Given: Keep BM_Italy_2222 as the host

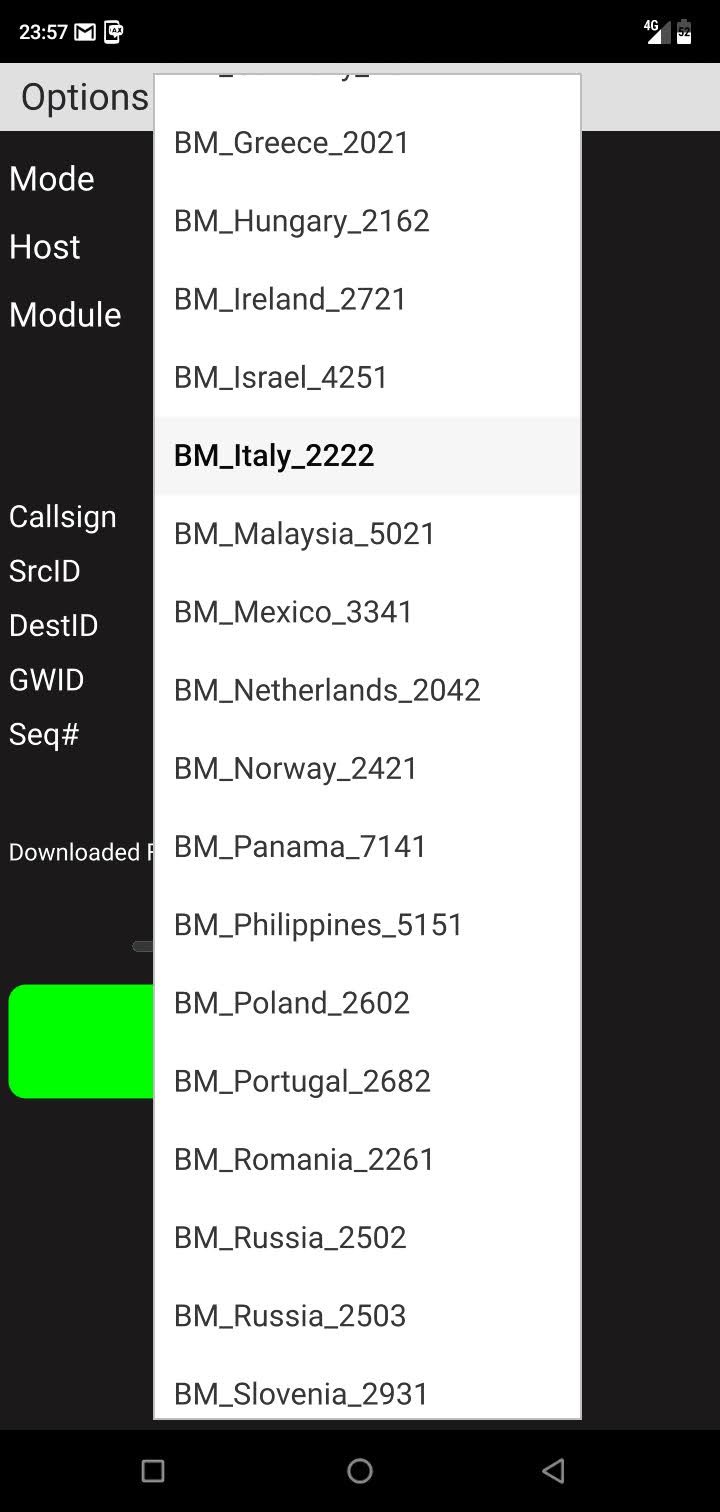Looking at the screenshot, I should 367,456.
